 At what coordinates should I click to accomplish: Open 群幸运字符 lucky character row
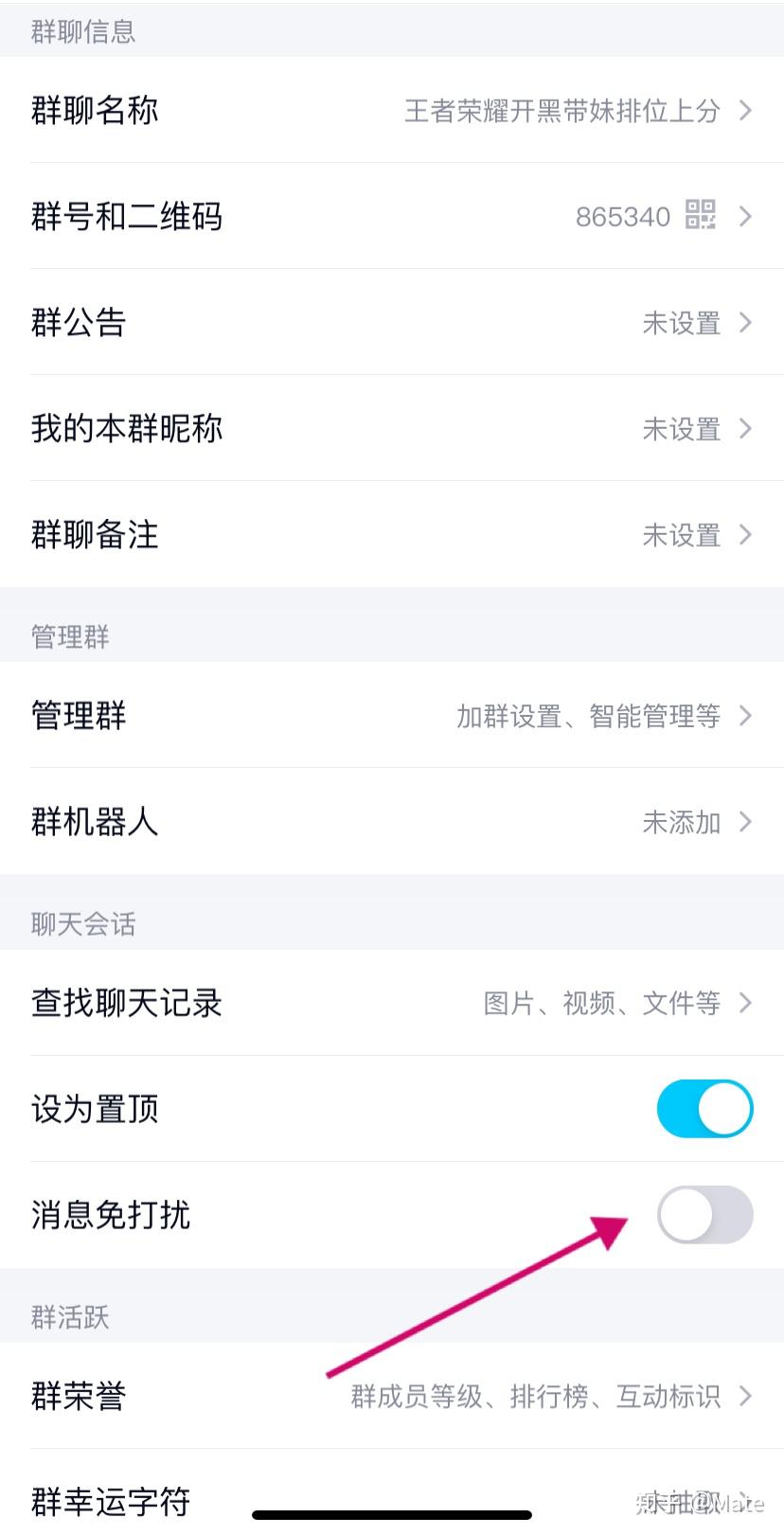392,1500
